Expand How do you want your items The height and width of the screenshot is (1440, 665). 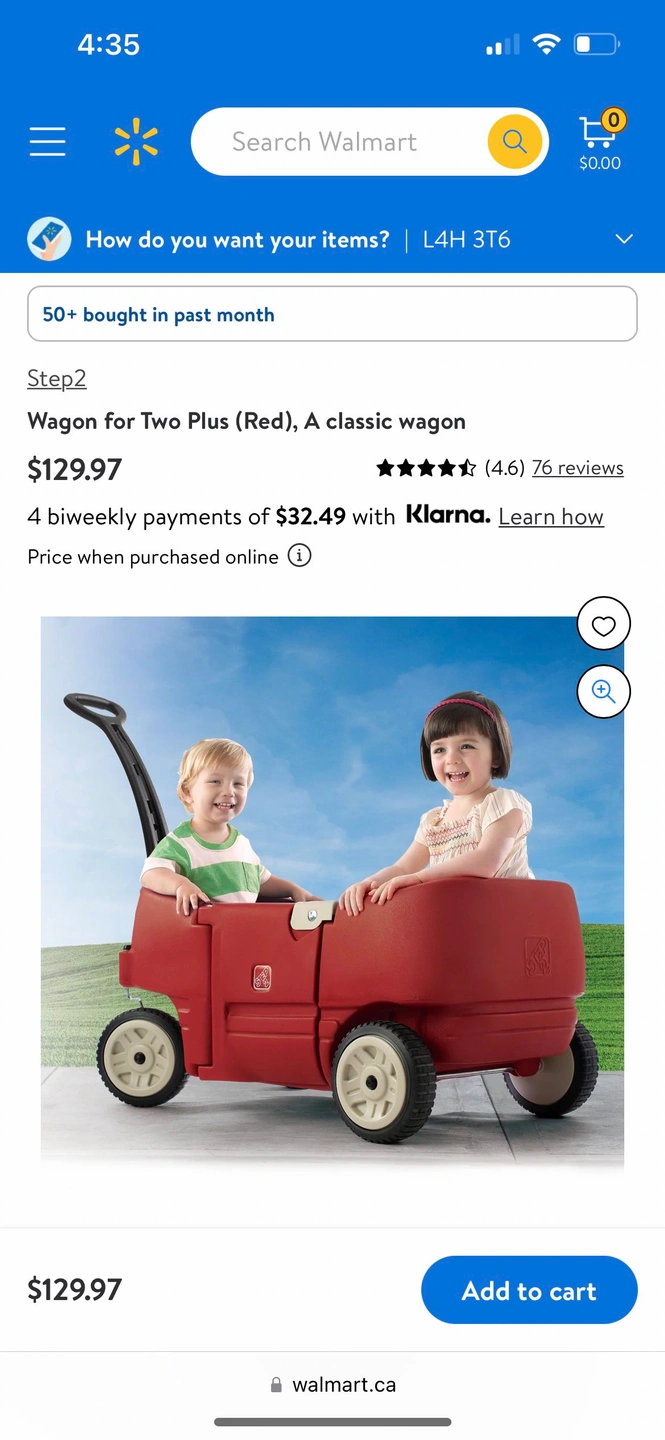click(624, 240)
